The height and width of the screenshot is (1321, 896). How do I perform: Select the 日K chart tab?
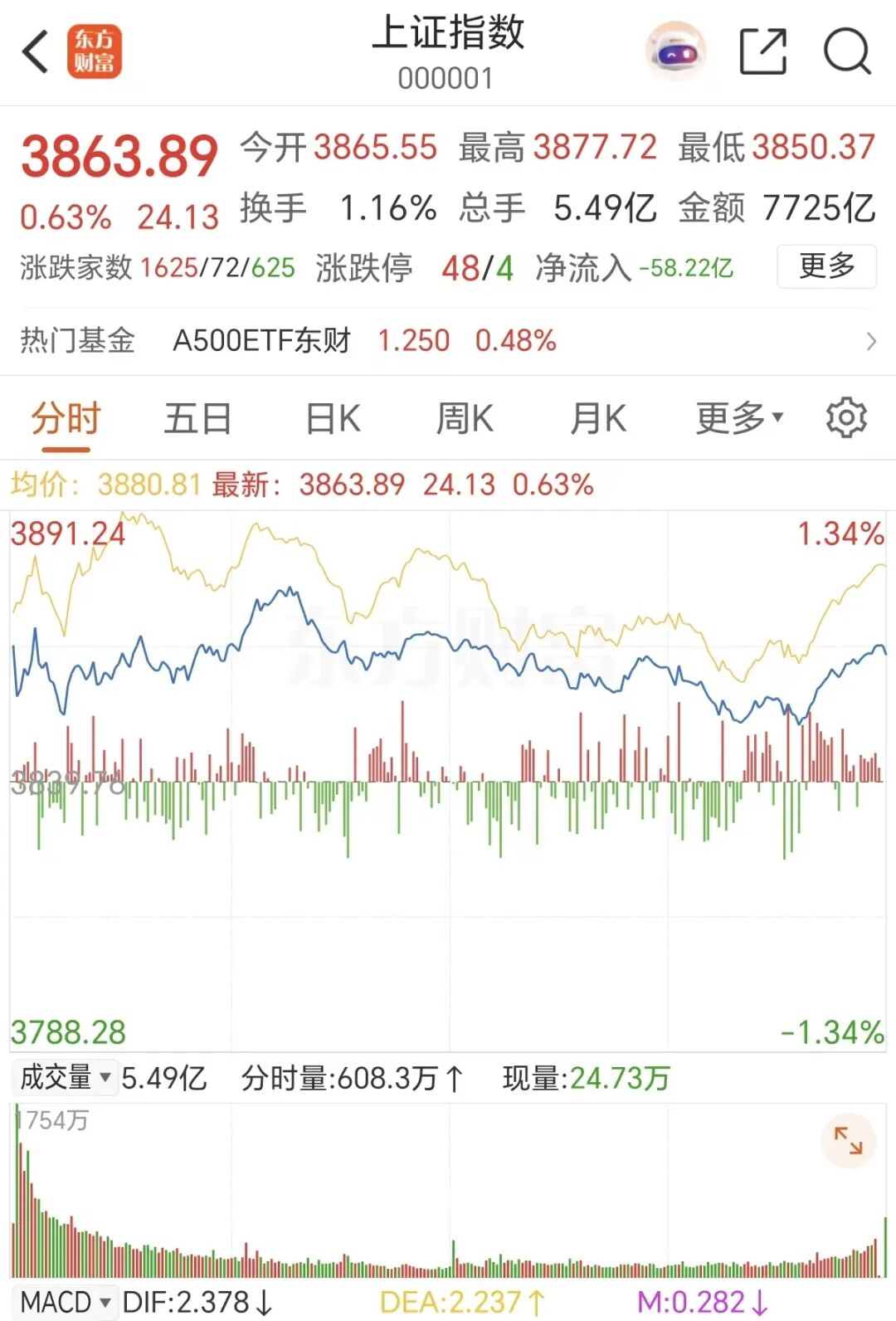pyautogui.click(x=333, y=418)
